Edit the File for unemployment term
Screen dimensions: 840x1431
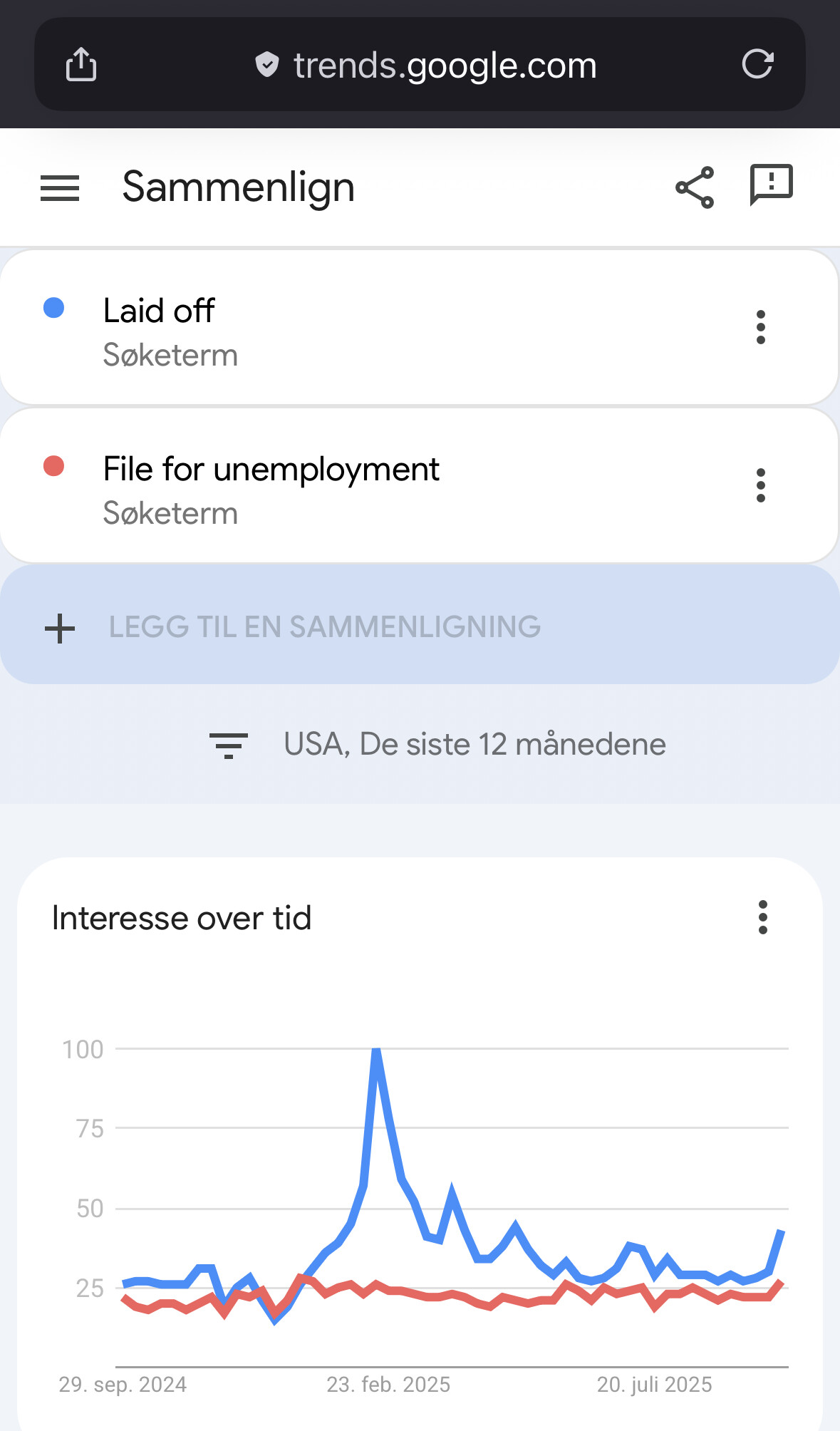coord(271,470)
